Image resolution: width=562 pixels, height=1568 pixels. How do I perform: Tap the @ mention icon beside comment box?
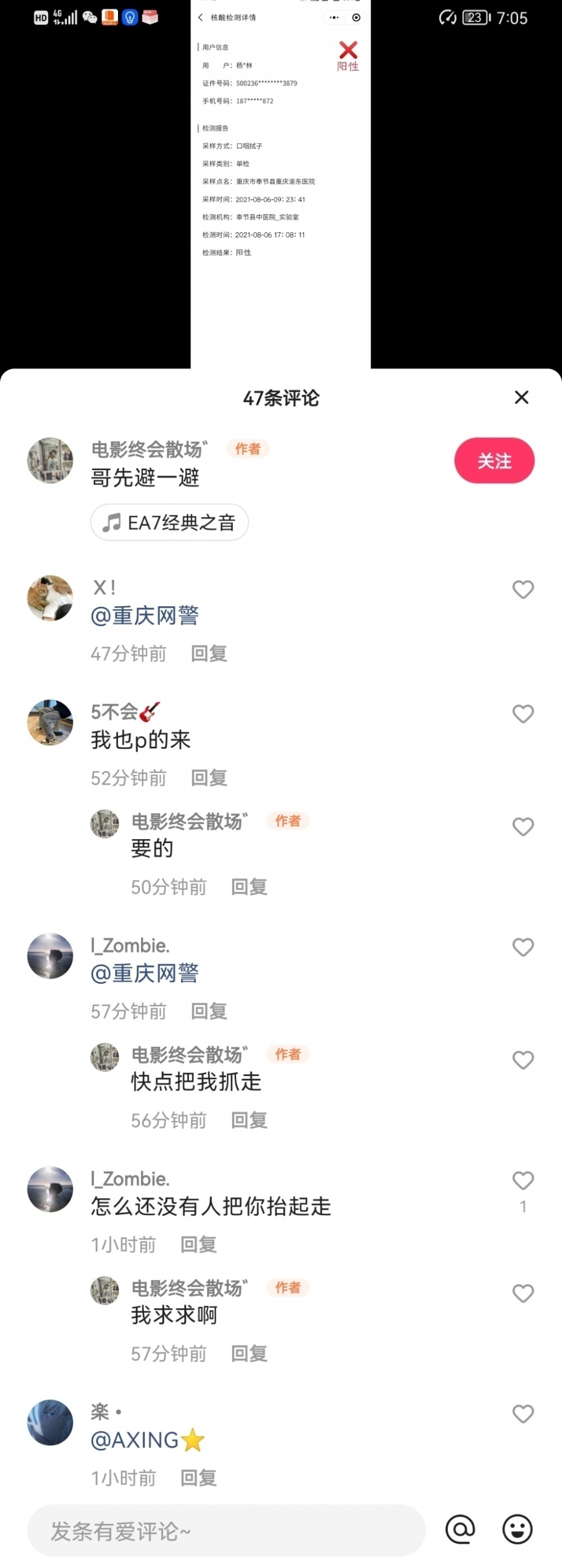(460, 1530)
